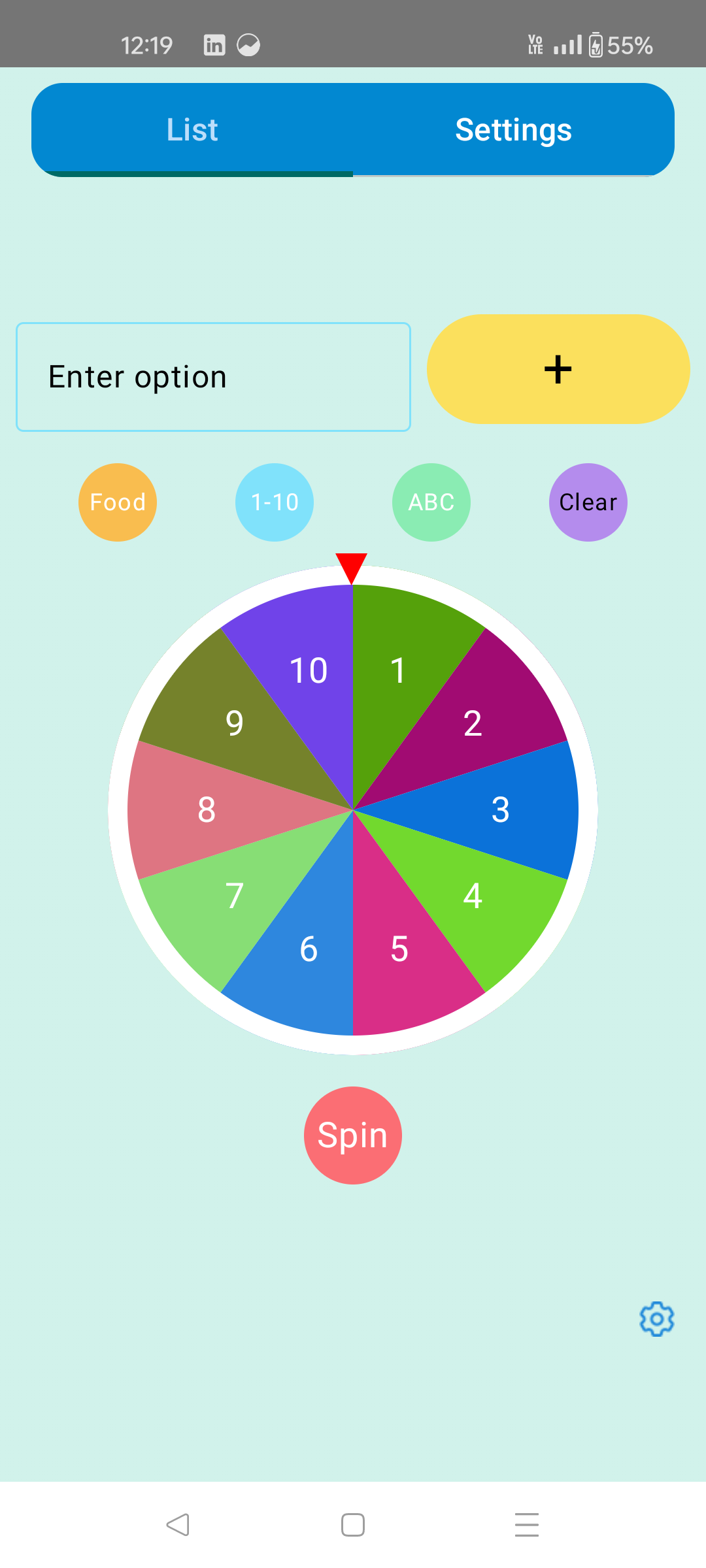Open the Settings tab
Screen dimensions: 706x1568
point(514,129)
